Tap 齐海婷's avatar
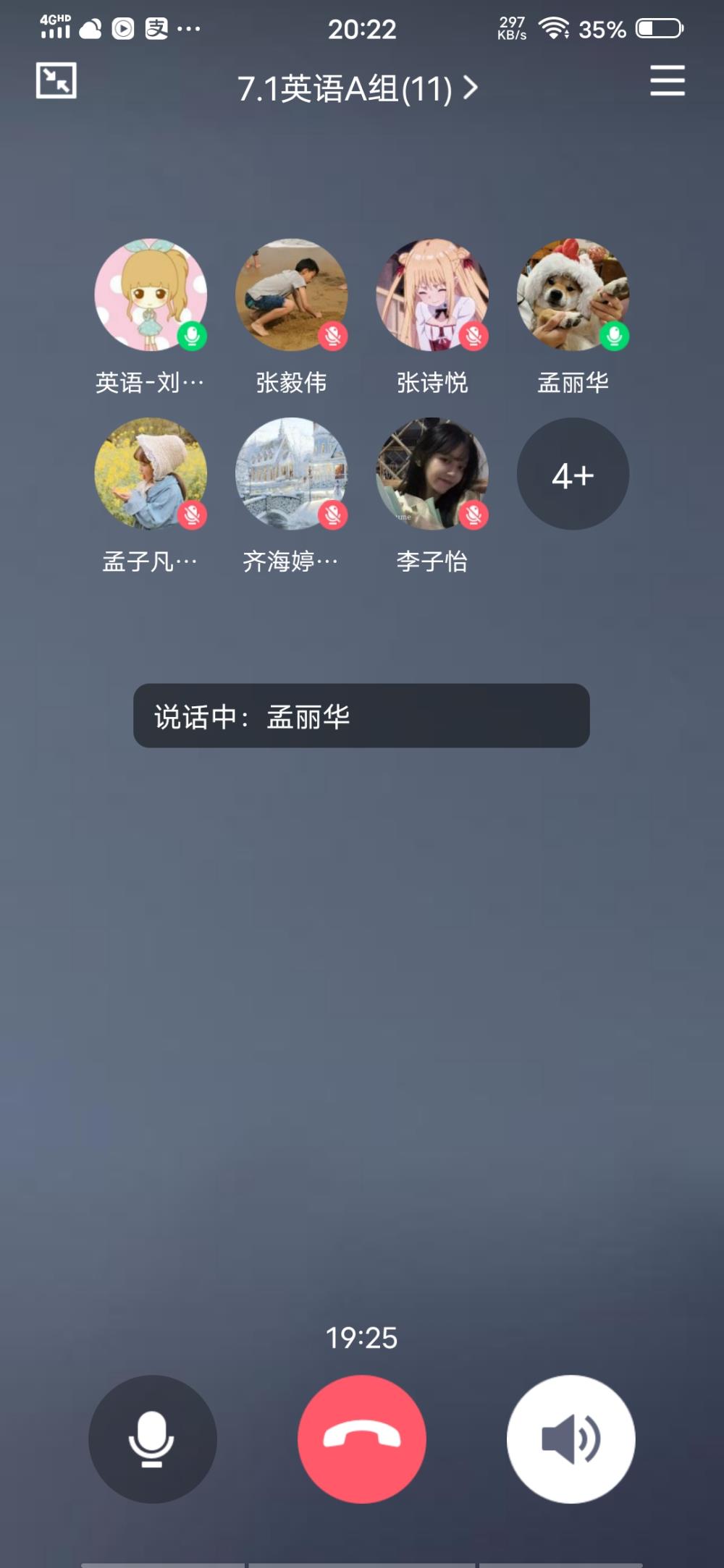This screenshot has height=1568, width=724. coord(291,474)
